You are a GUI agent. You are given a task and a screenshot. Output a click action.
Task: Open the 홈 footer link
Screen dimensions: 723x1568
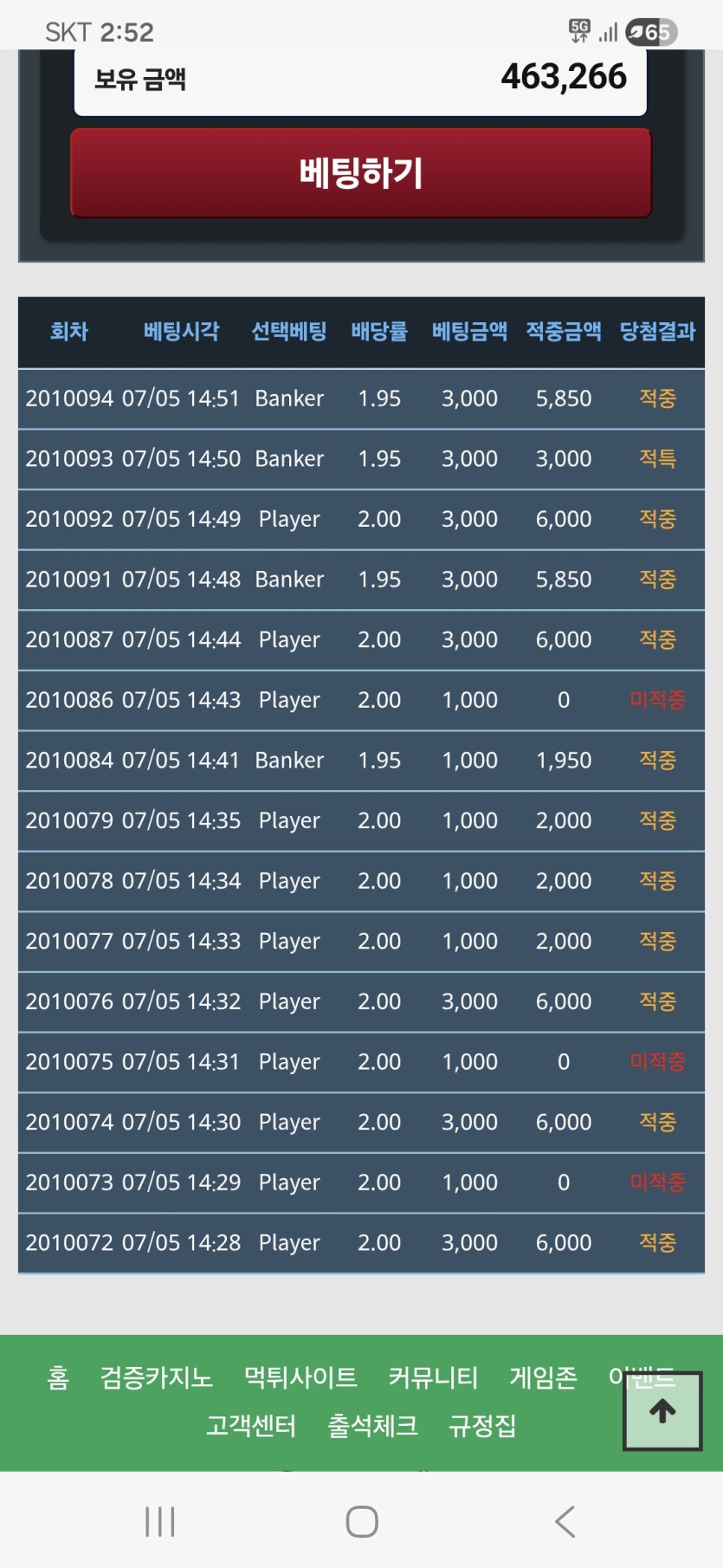pos(58,1377)
